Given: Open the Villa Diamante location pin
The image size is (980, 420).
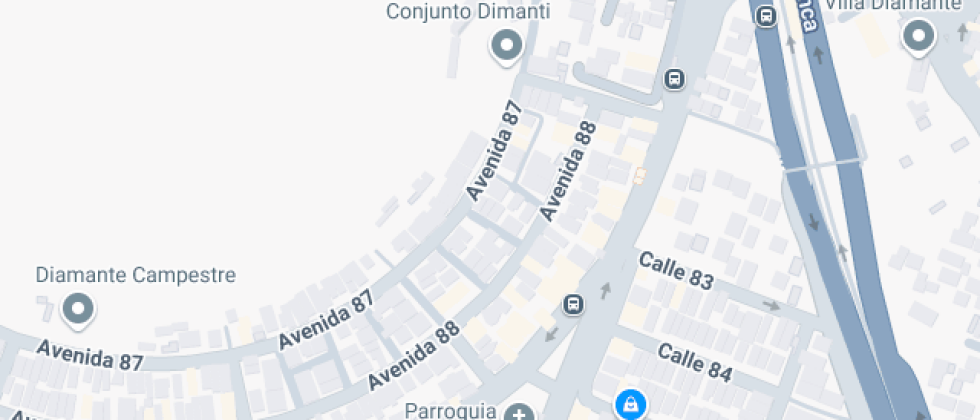Looking at the screenshot, I should click(x=918, y=38).
